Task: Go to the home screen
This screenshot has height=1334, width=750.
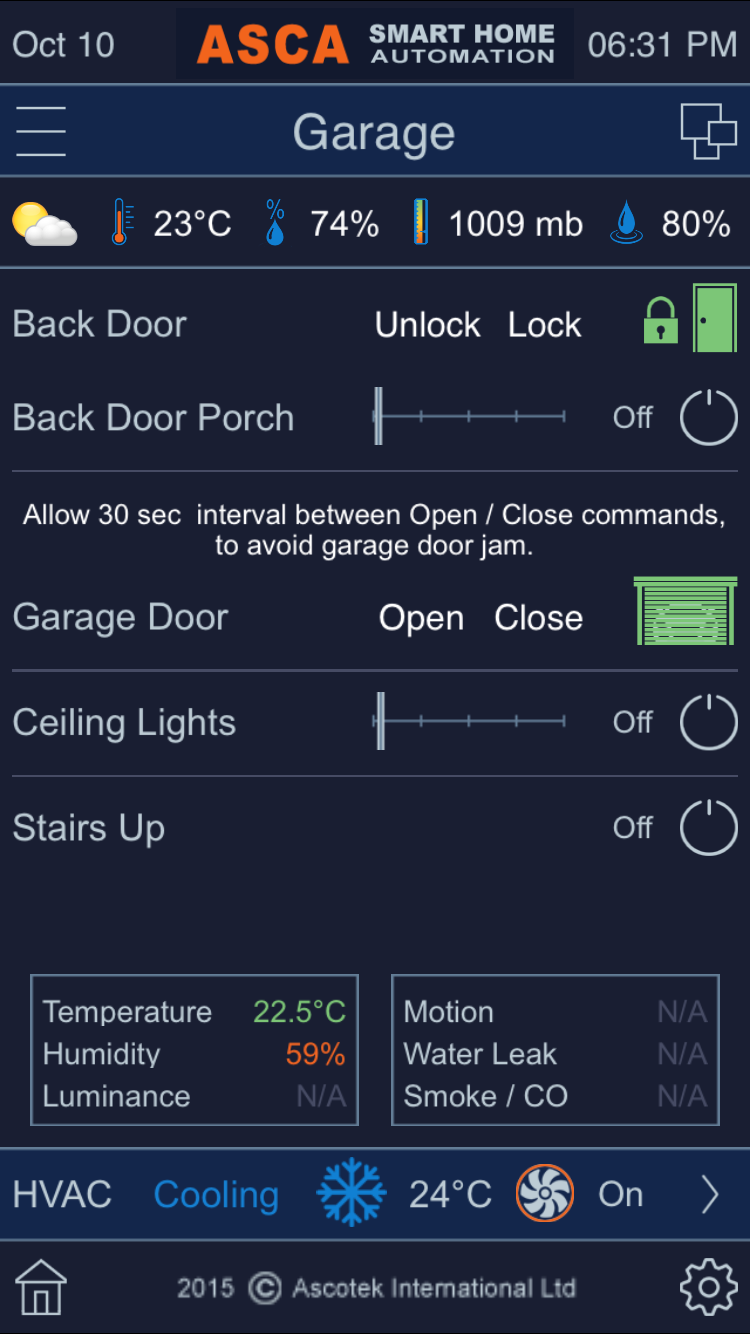Action: coord(41,1287)
